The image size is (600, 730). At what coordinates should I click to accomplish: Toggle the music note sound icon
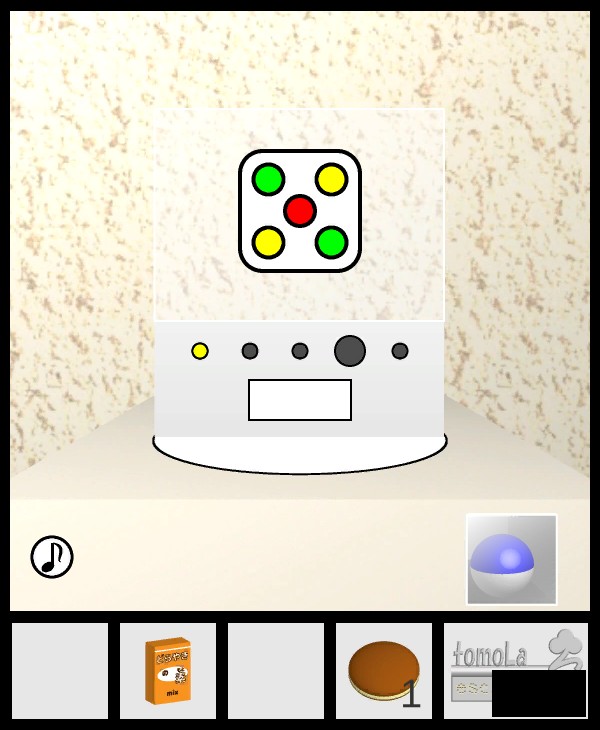point(52,557)
